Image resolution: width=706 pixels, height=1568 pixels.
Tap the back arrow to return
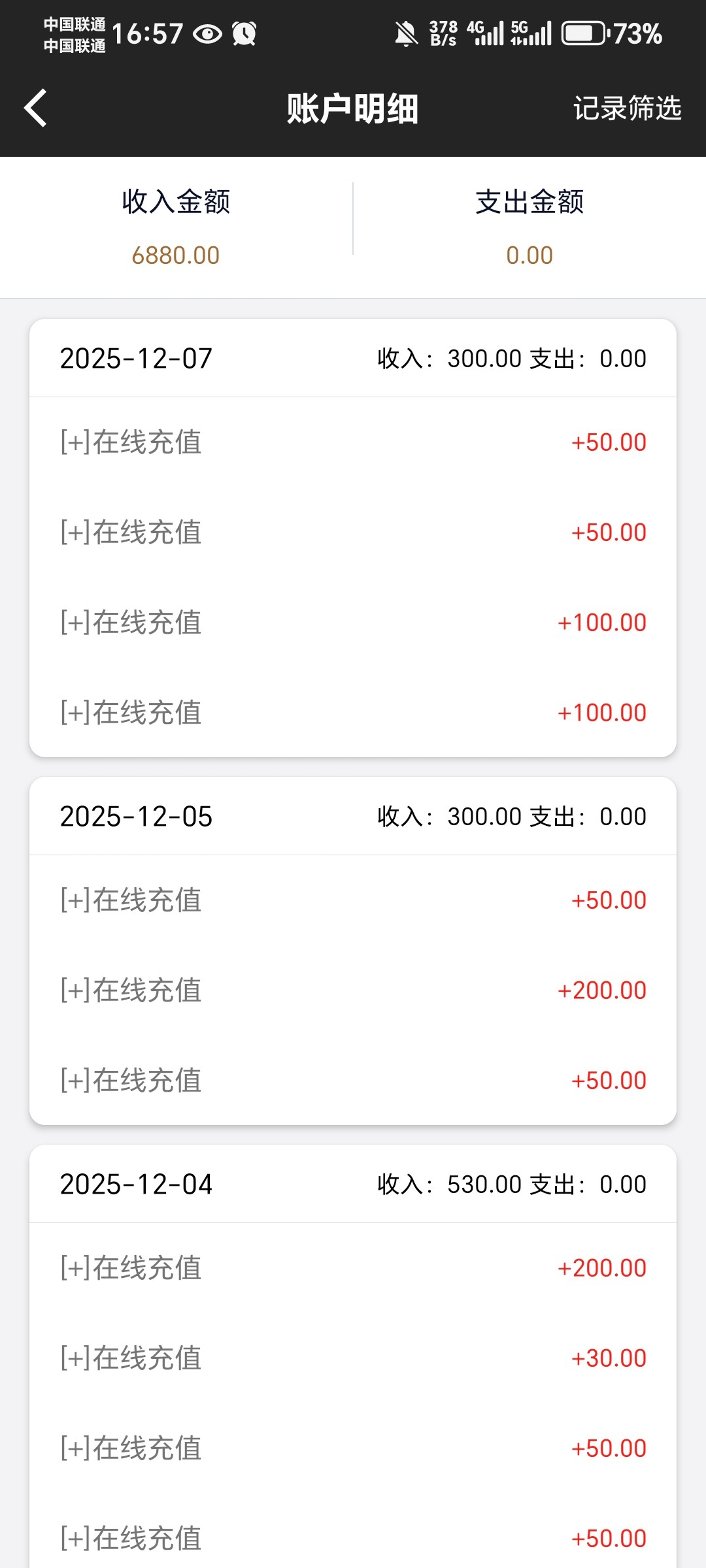click(35, 108)
